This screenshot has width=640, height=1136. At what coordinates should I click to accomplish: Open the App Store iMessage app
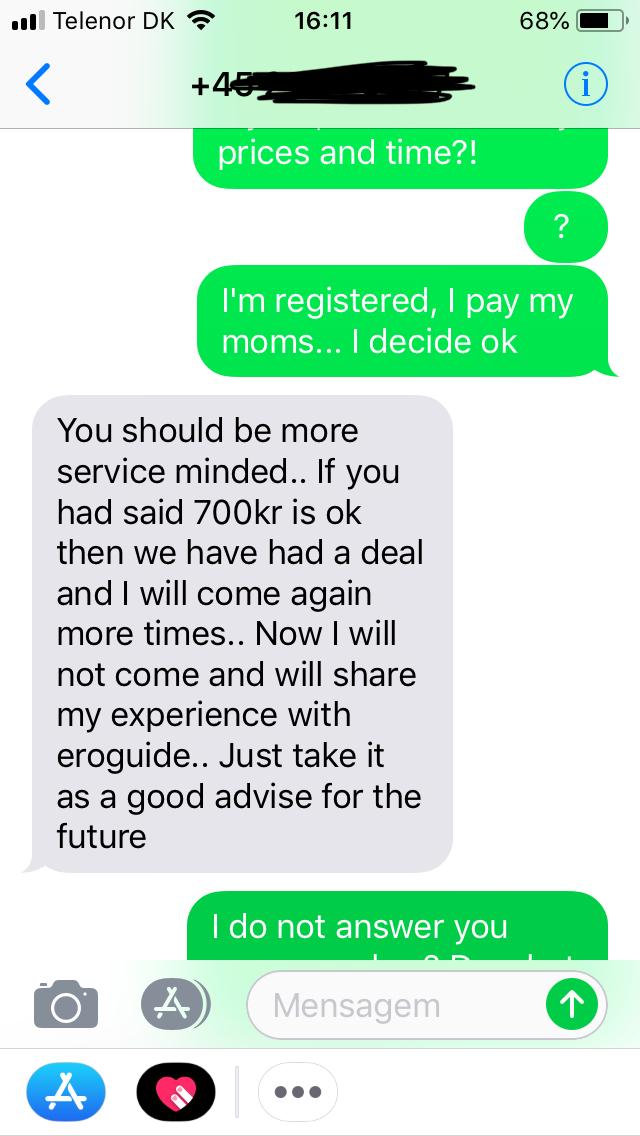coord(66,1092)
